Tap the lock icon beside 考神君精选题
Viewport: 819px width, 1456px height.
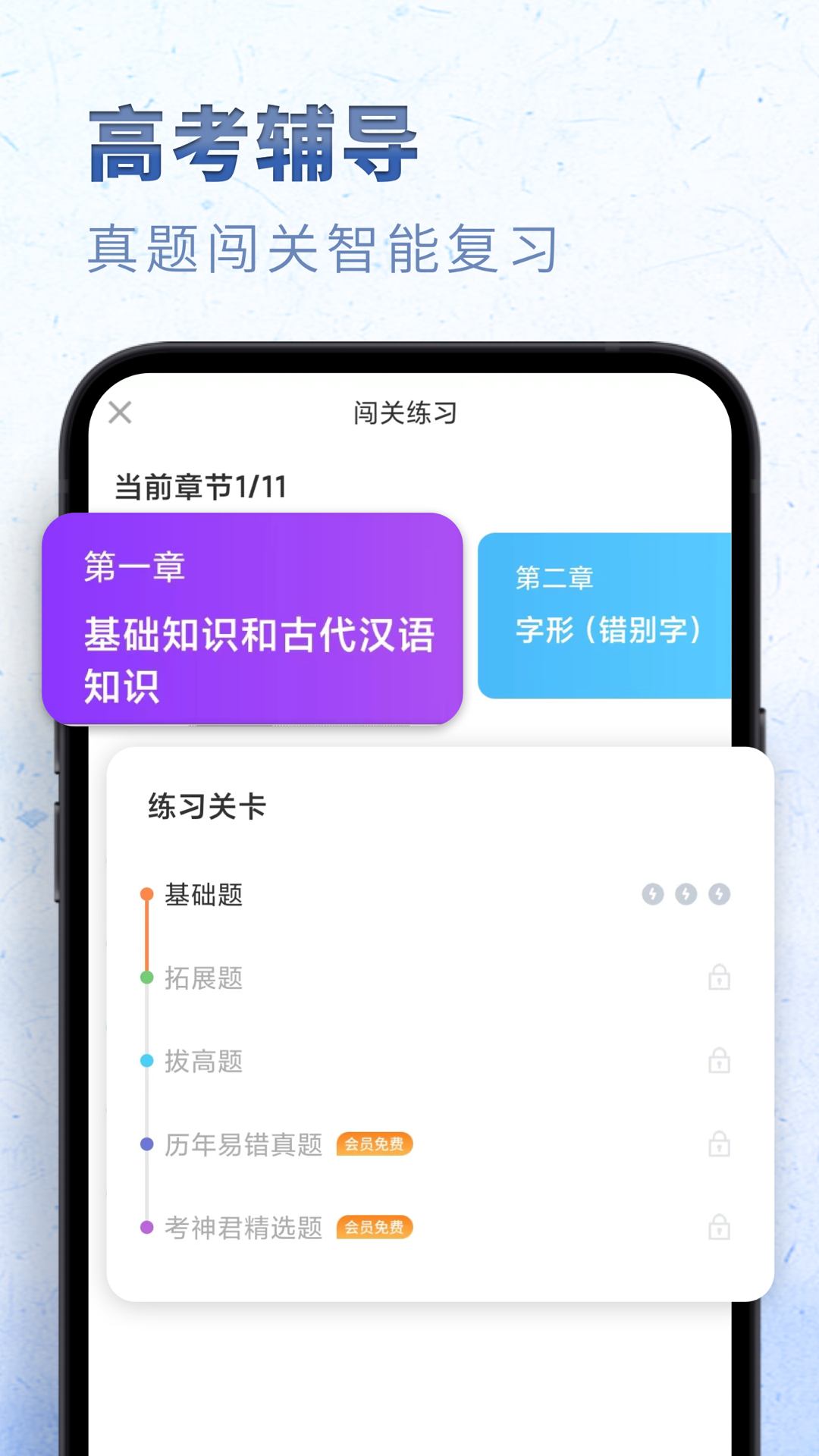pos(717,1228)
